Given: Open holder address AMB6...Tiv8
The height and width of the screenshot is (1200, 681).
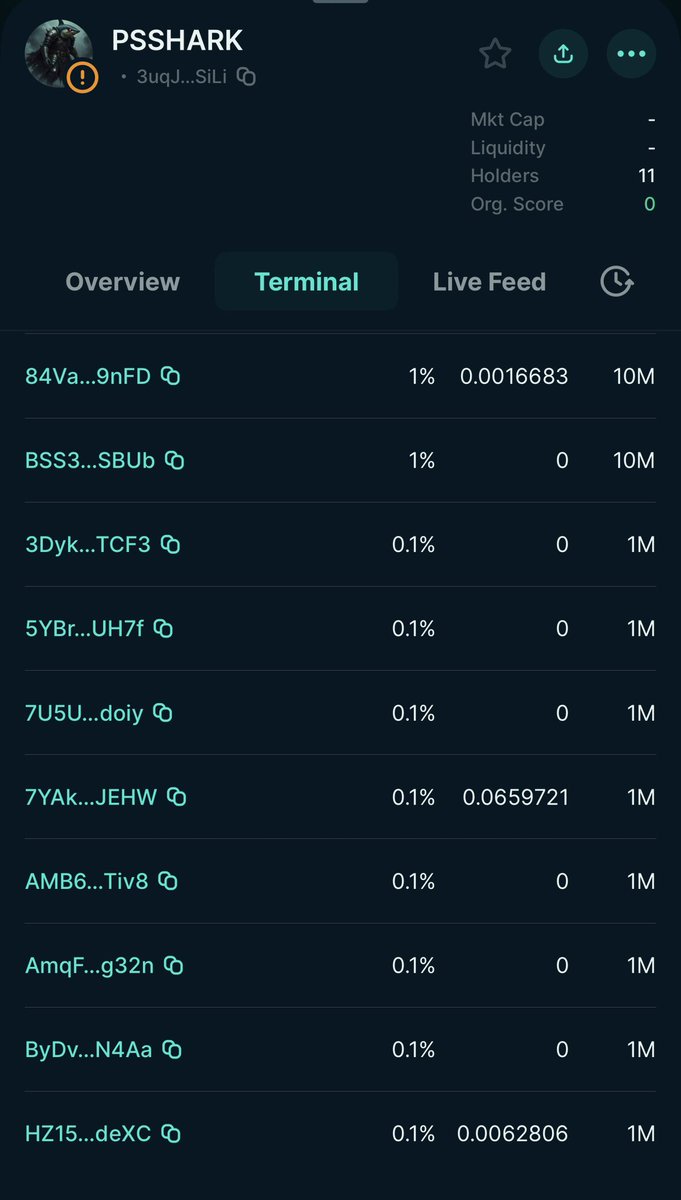Looking at the screenshot, I should coord(86,881).
